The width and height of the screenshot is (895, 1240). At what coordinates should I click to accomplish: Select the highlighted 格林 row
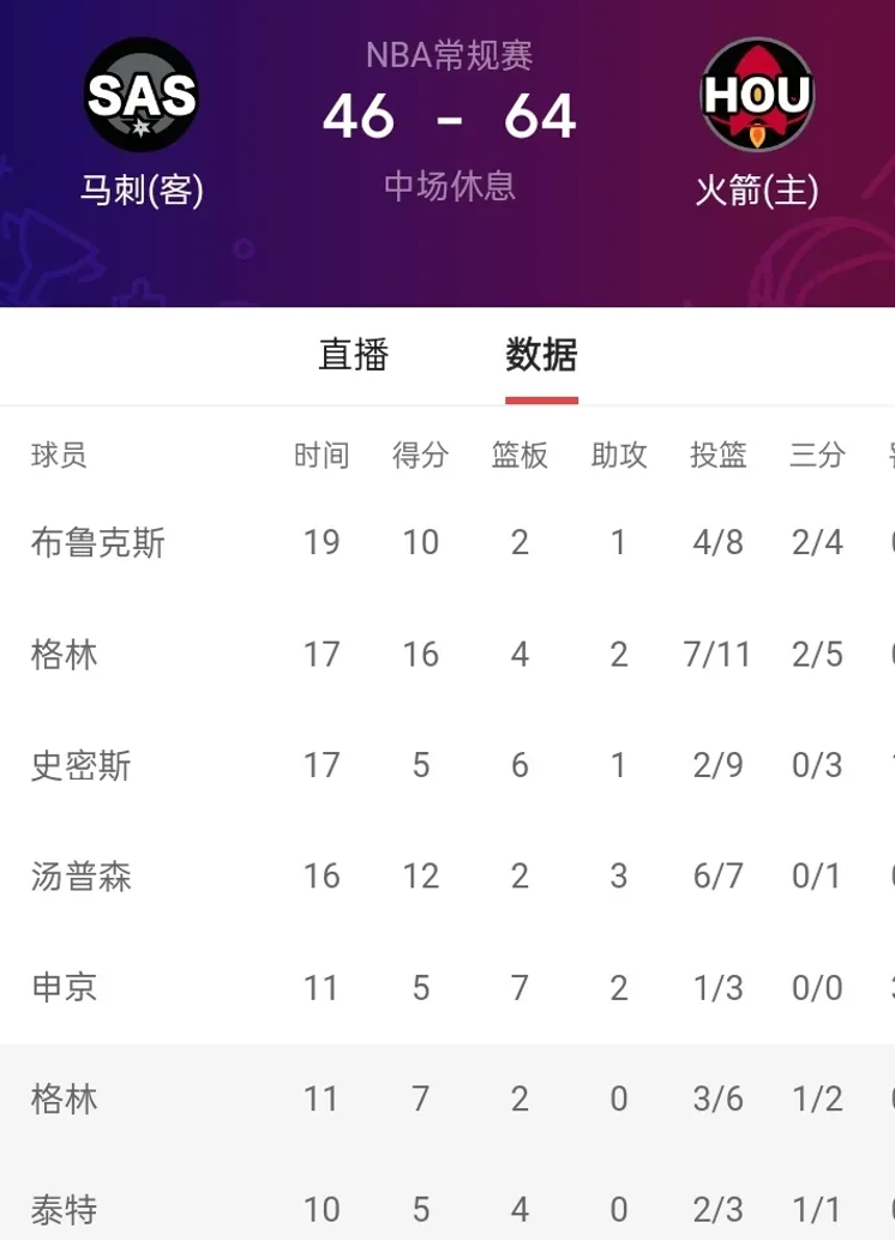(x=63, y=1097)
